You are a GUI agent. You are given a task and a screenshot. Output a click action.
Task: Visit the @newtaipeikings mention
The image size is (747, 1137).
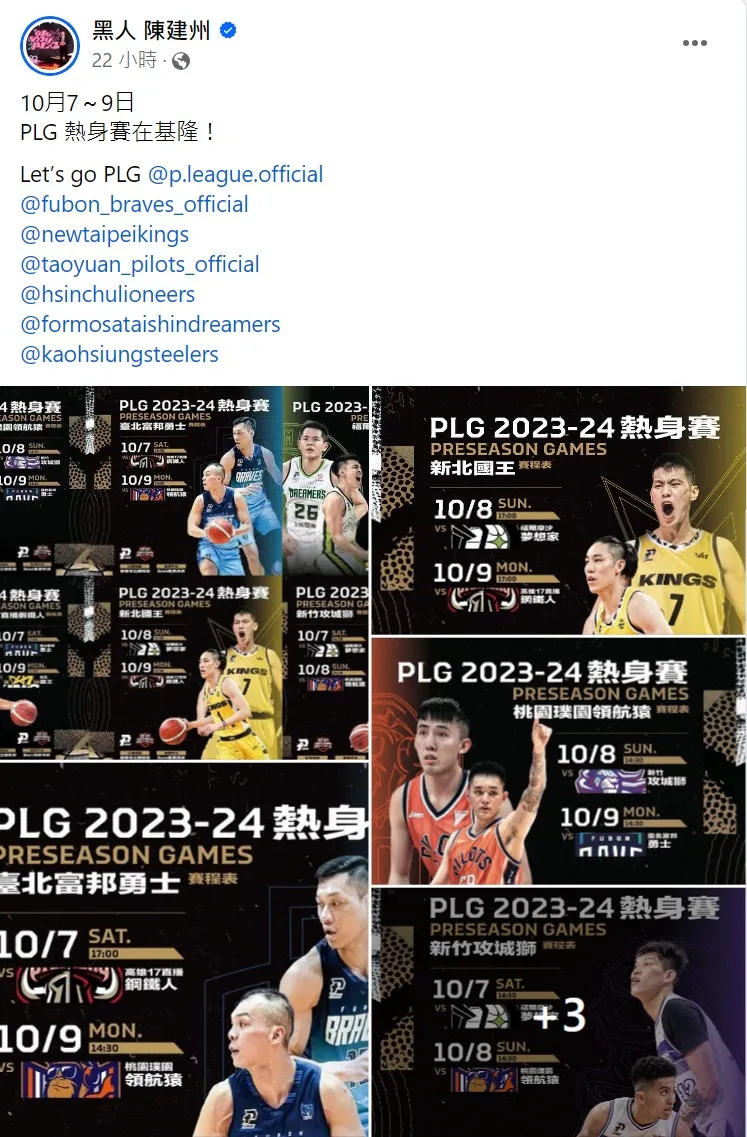104,234
